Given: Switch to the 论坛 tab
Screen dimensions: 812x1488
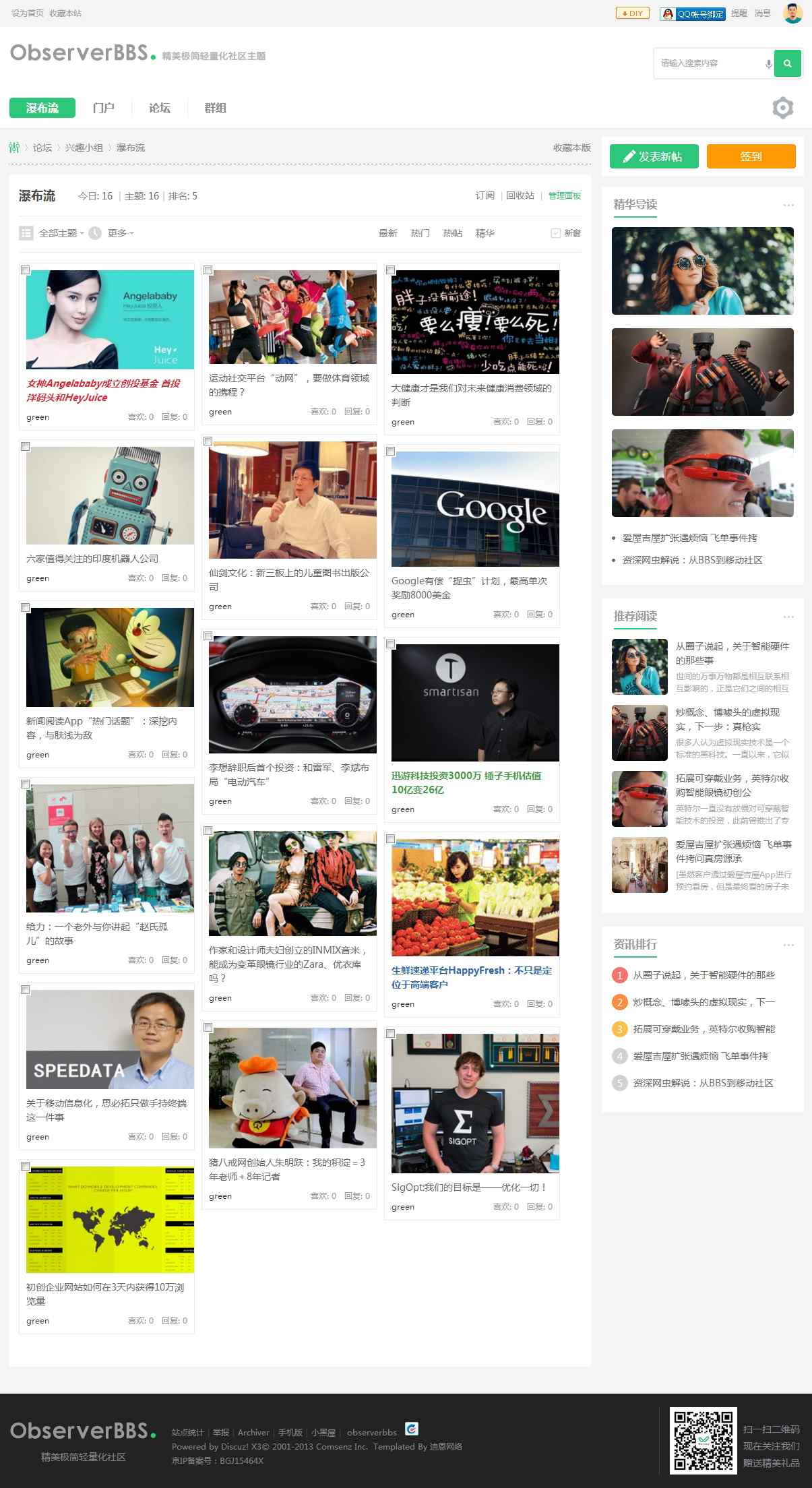Looking at the screenshot, I should tap(159, 108).
